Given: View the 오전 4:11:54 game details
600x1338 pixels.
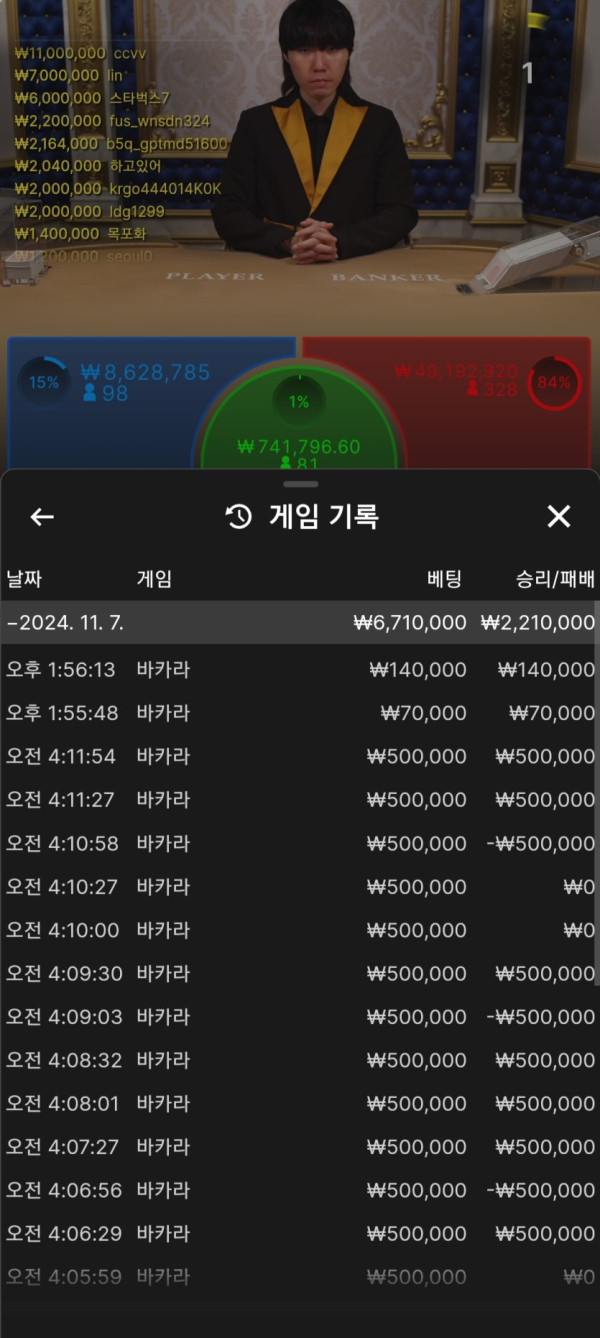Looking at the screenshot, I should 300,757.
